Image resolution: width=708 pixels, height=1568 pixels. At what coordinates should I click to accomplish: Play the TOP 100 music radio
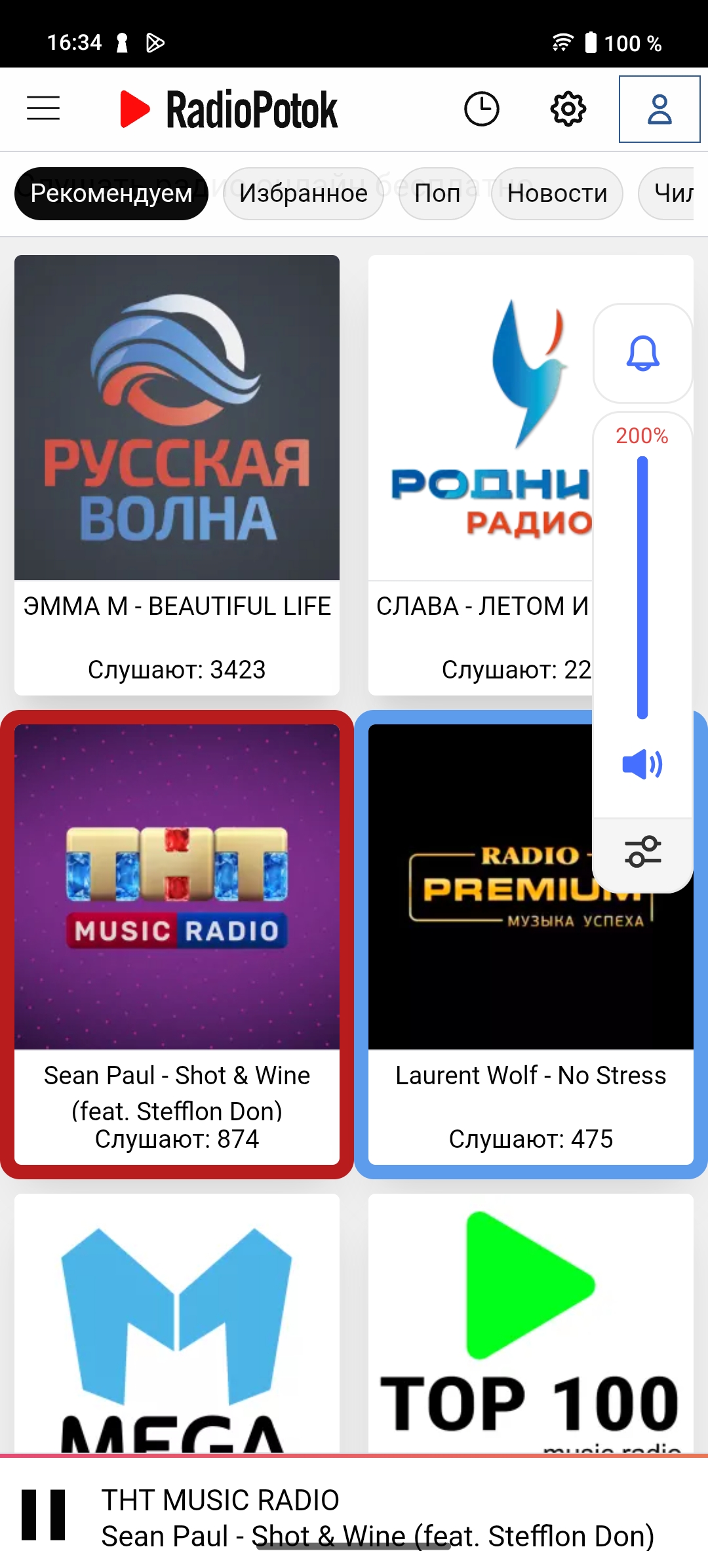point(531,1323)
